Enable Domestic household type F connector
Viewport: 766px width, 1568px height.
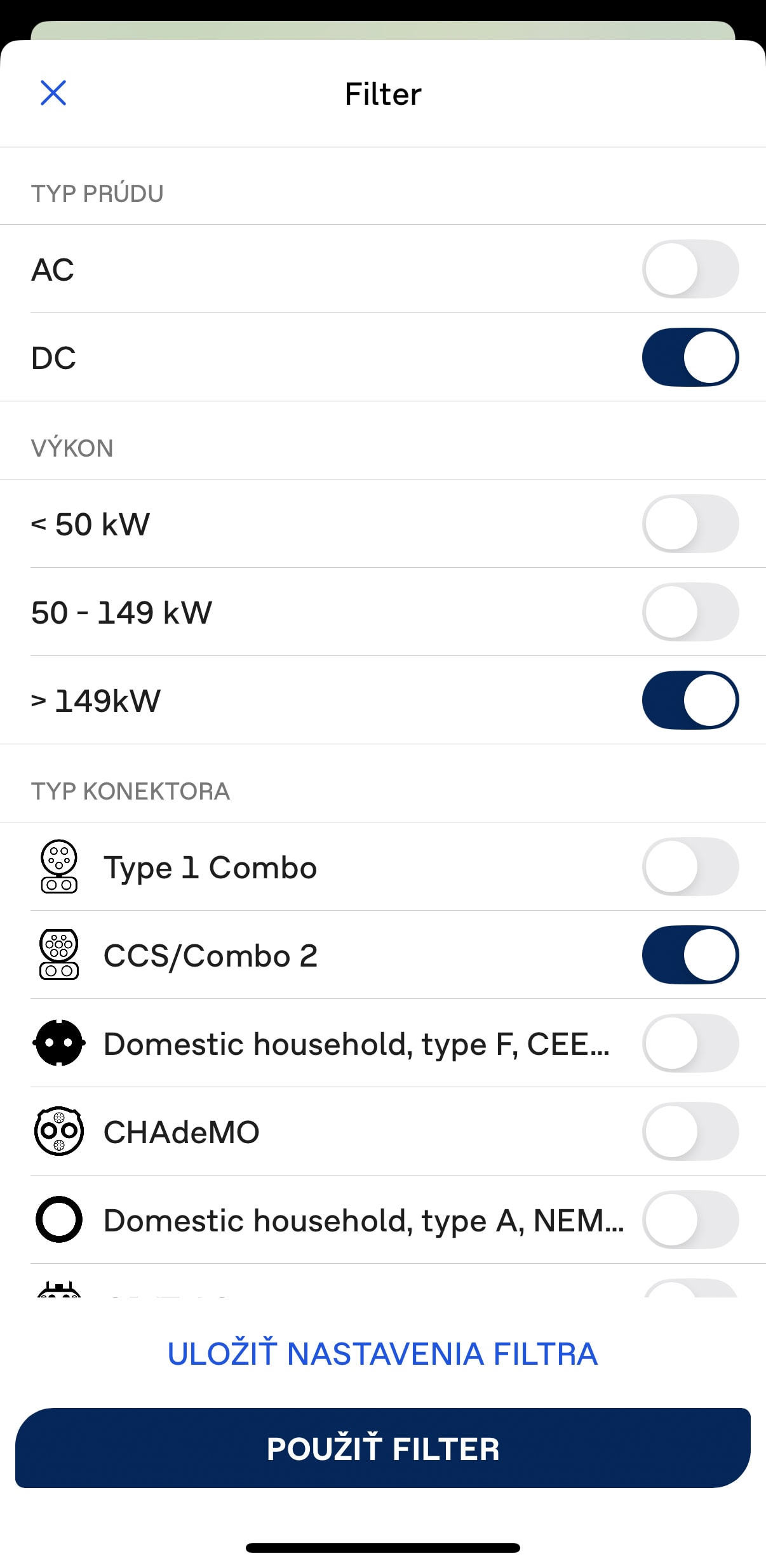coord(690,1043)
